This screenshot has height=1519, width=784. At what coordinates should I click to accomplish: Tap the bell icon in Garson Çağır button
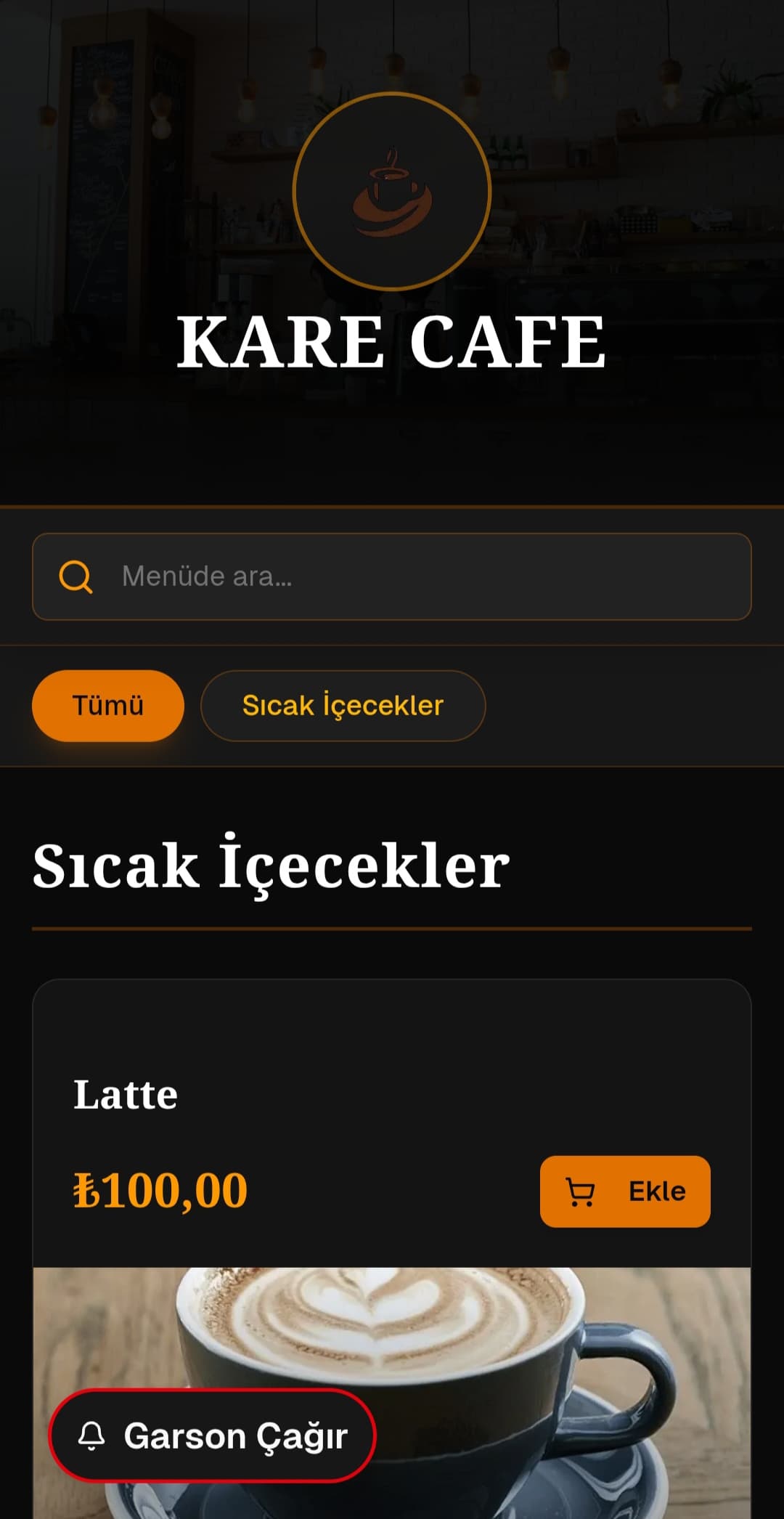click(91, 1435)
